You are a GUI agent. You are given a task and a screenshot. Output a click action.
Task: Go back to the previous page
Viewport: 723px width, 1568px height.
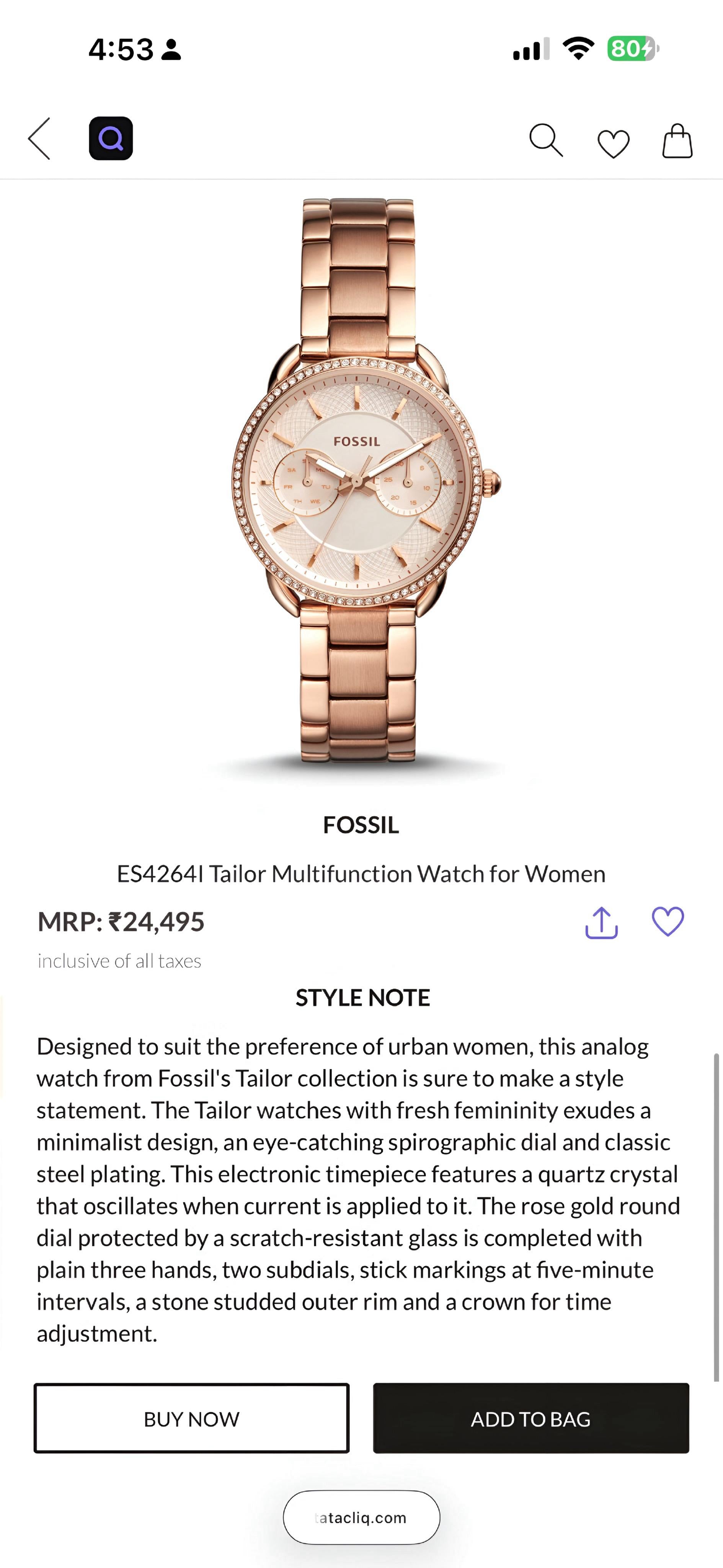(x=39, y=139)
